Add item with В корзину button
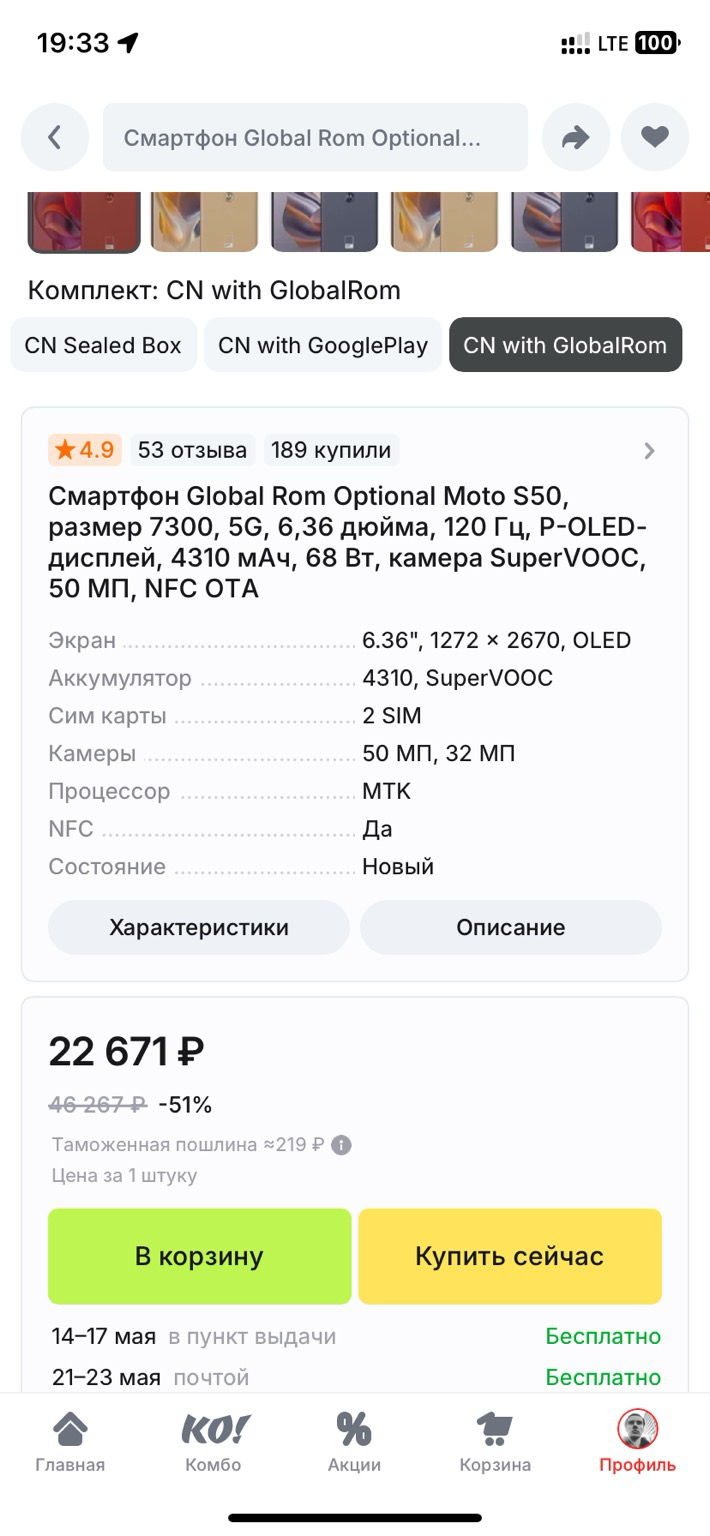Viewport: 710px width, 1536px height. pos(199,1256)
